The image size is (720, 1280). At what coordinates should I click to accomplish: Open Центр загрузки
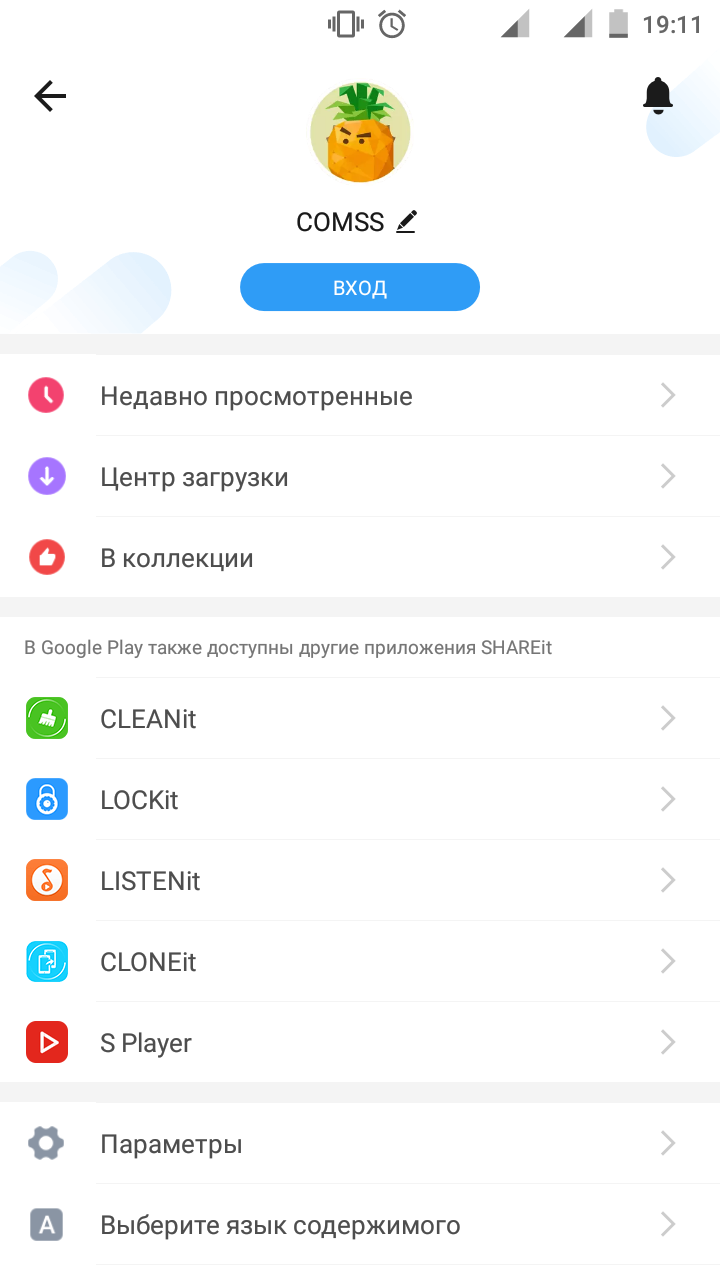[360, 477]
